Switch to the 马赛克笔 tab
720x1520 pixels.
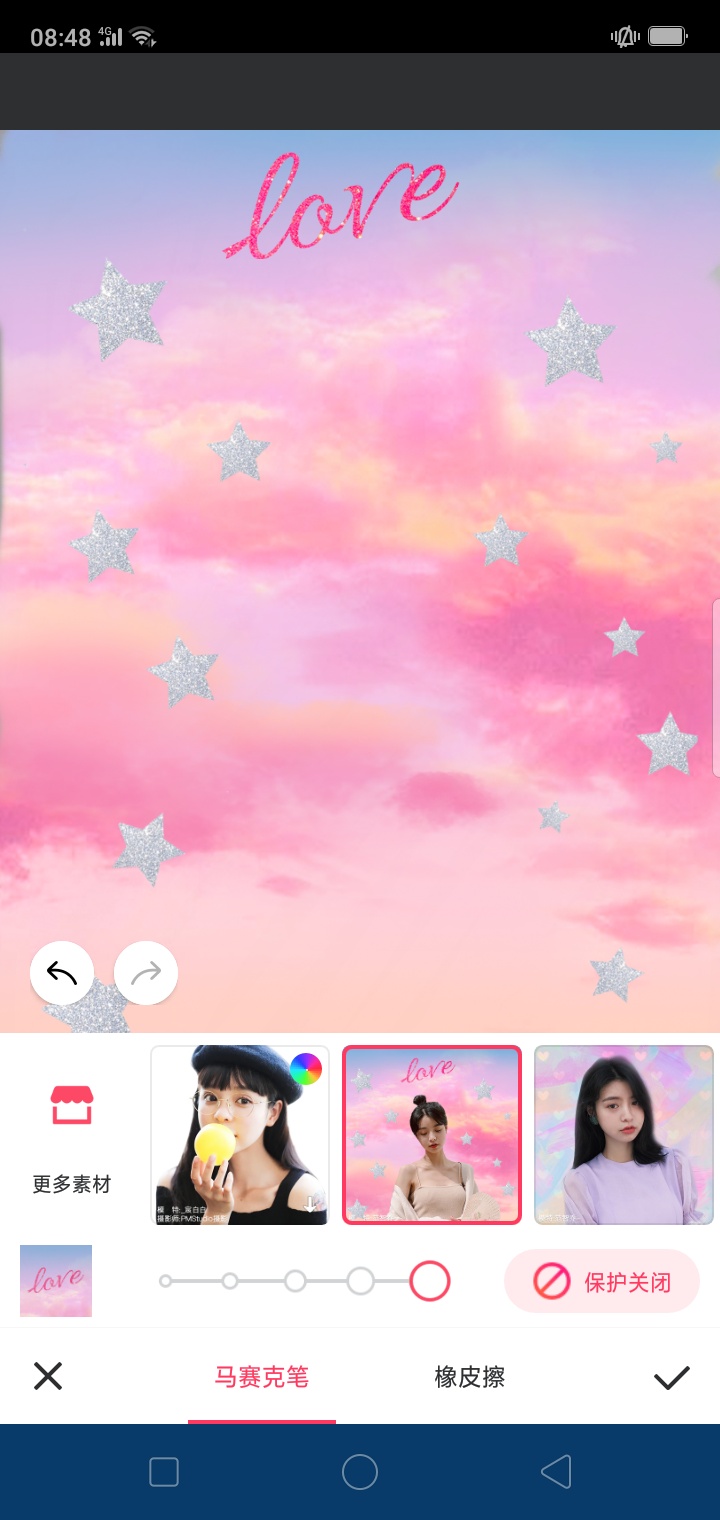(x=262, y=1377)
